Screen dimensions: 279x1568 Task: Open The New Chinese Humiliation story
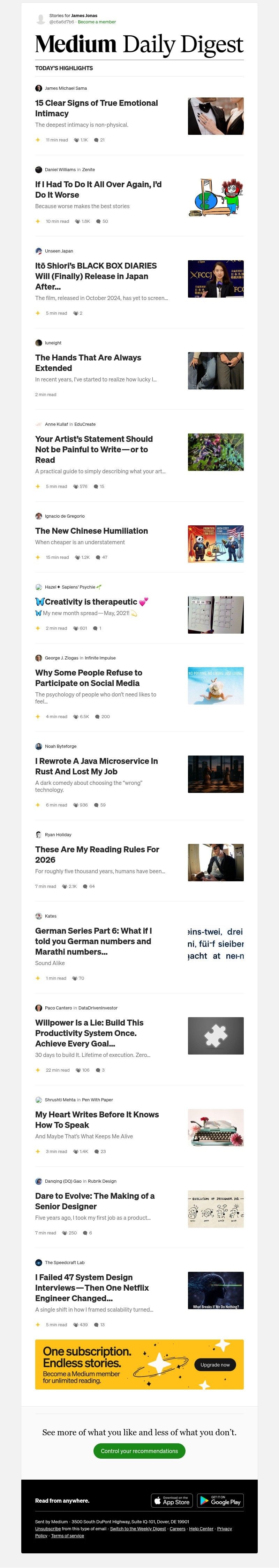[91, 531]
